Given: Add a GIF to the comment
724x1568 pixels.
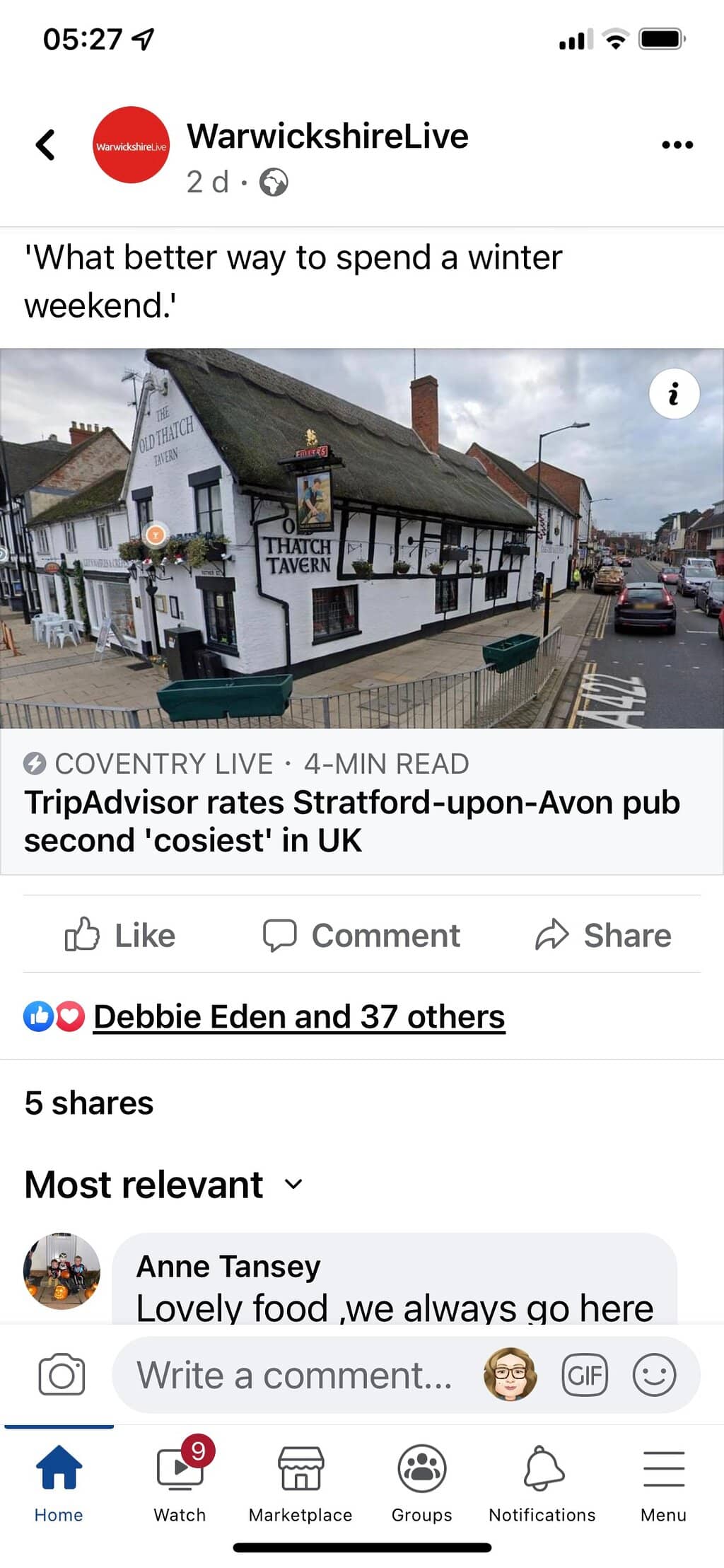Looking at the screenshot, I should [x=585, y=1374].
